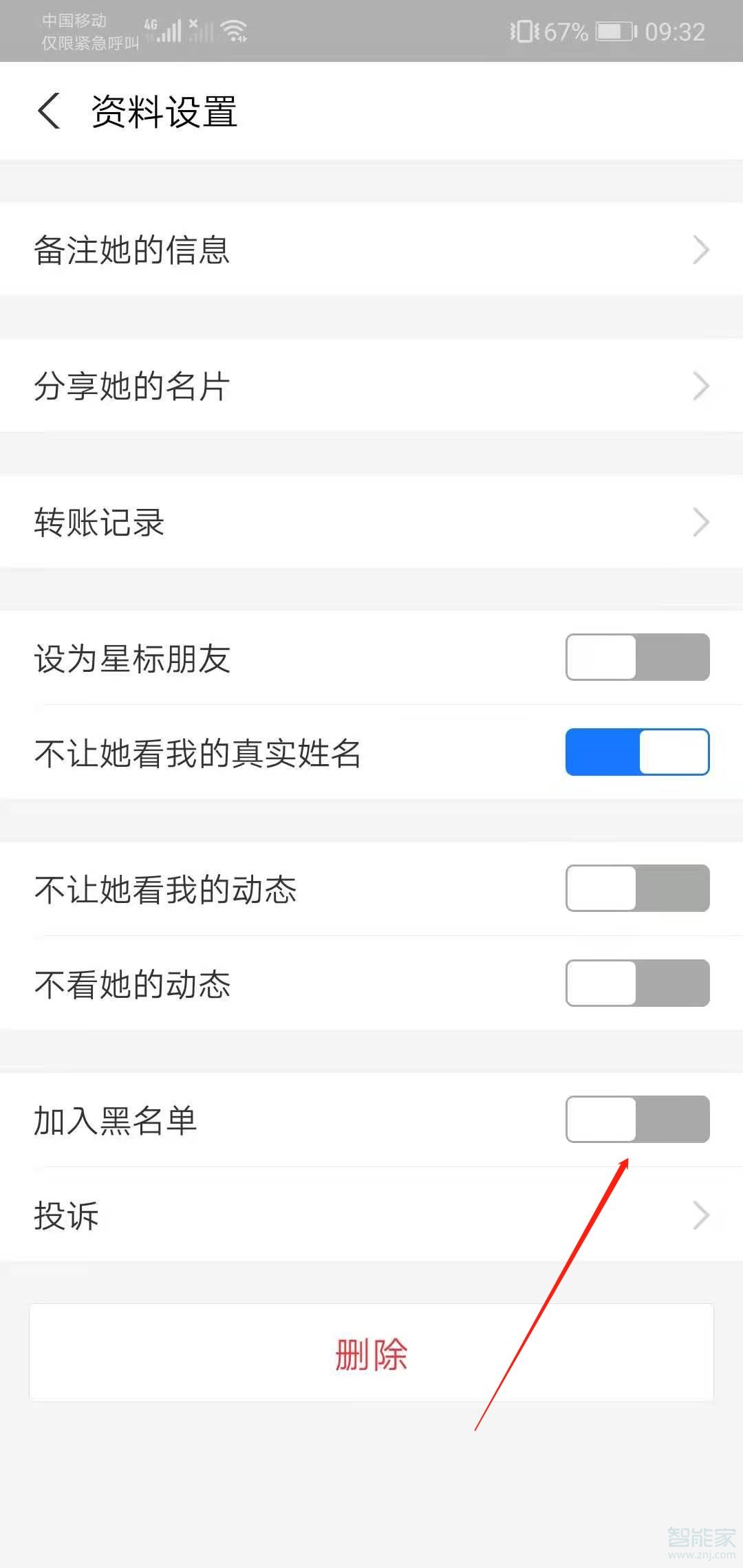
Task: Turn on 不让她看我的动态
Action: pos(636,889)
